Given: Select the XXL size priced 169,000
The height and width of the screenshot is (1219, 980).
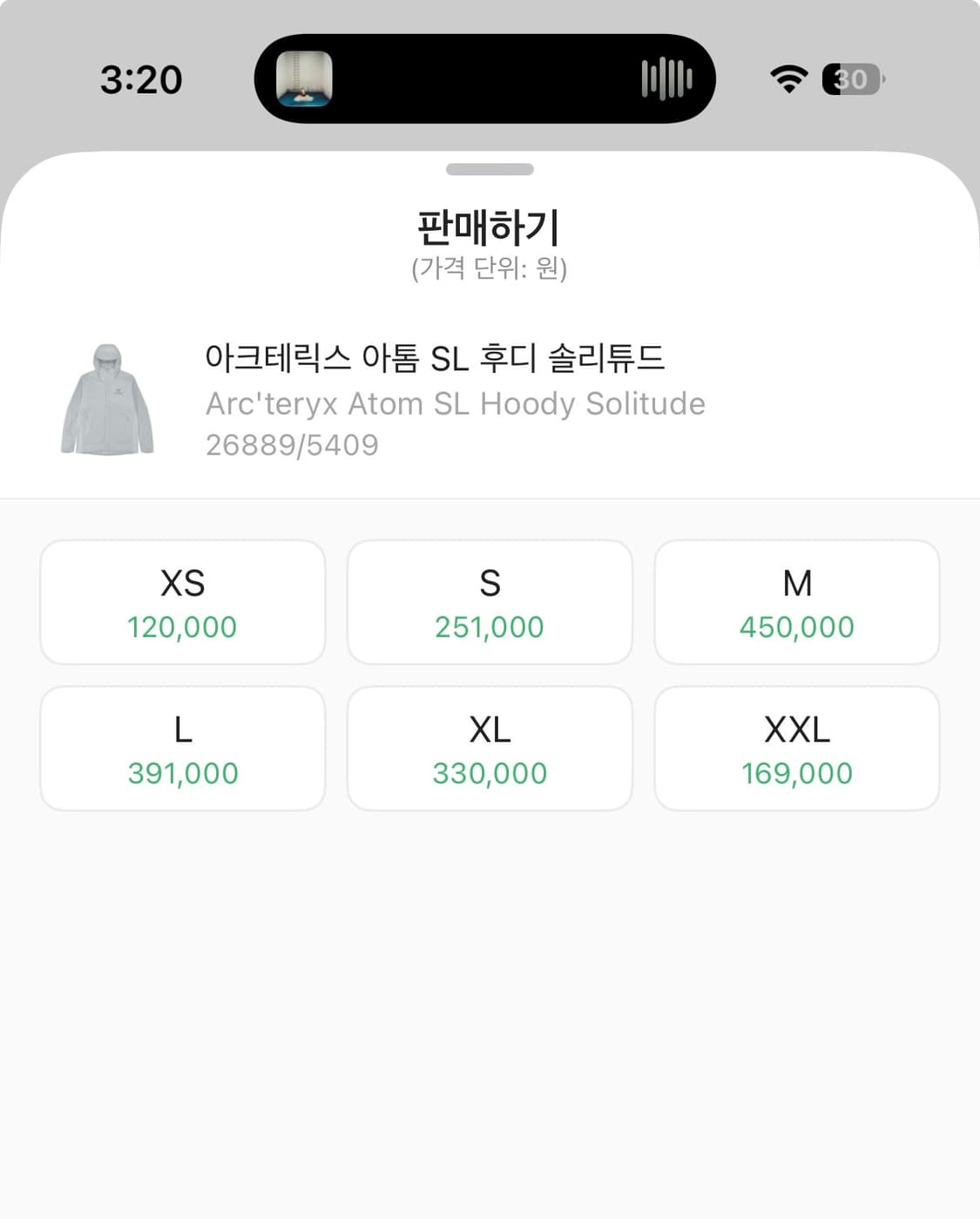Looking at the screenshot, I should coord(797,748).
